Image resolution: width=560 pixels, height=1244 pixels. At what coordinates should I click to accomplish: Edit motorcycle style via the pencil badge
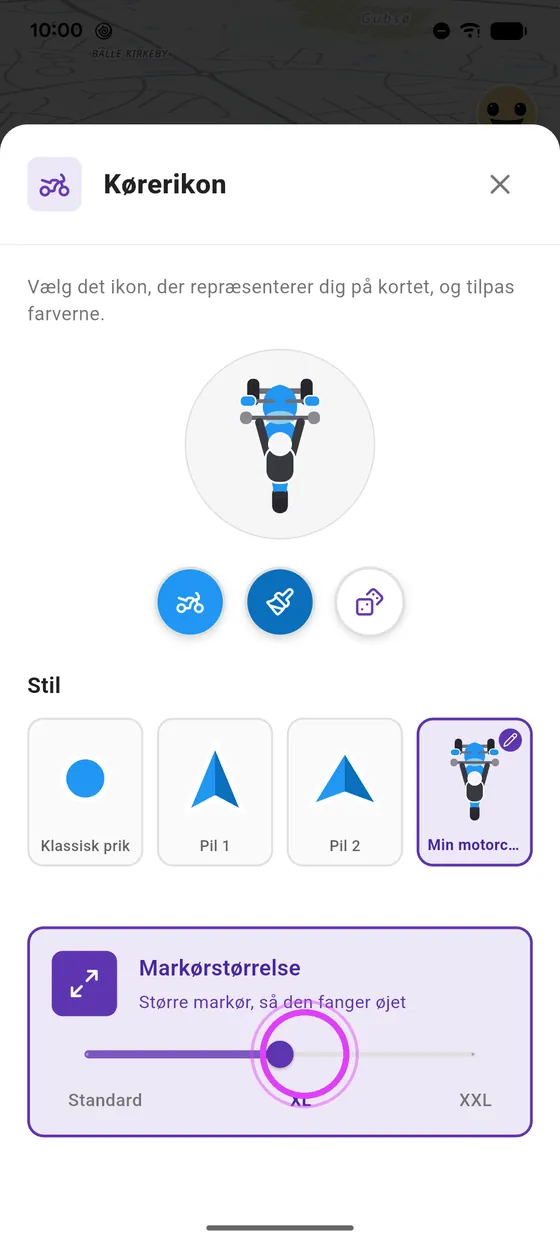(510, 741)
